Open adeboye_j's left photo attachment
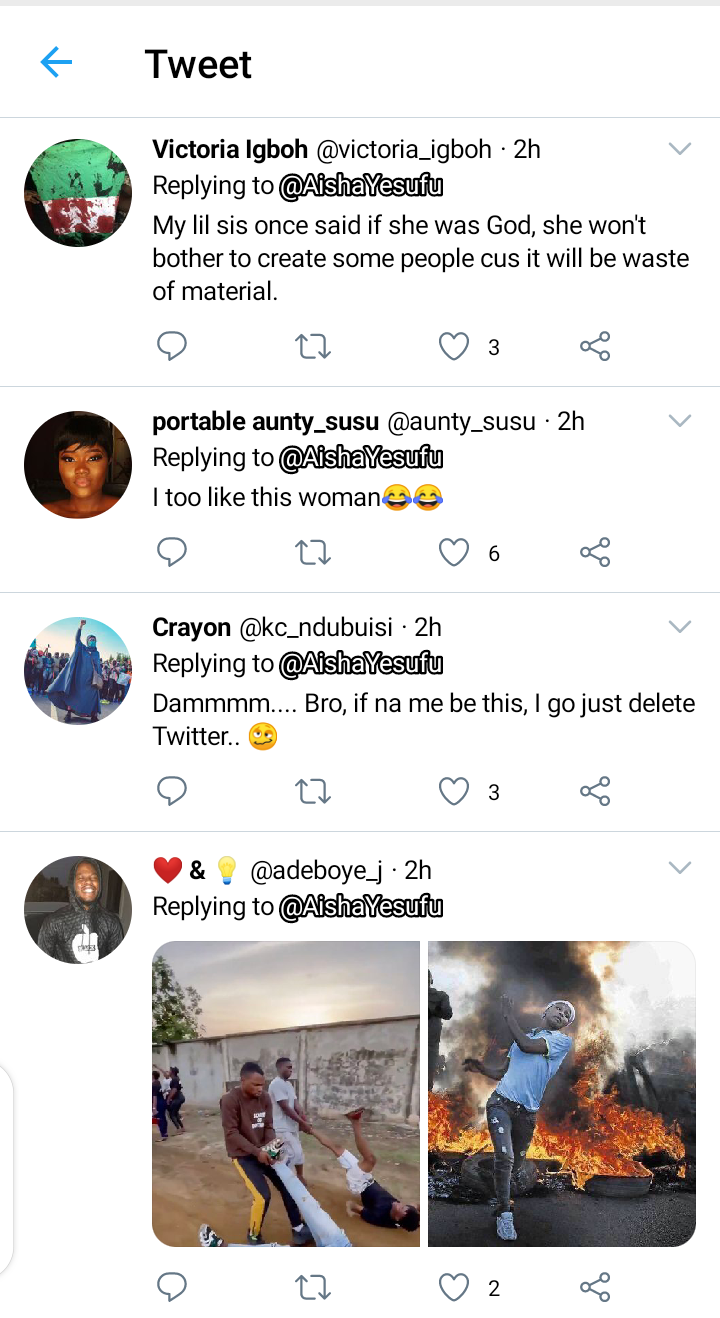This screenshot has height=1318, width=720. [x=286, y=1094]
